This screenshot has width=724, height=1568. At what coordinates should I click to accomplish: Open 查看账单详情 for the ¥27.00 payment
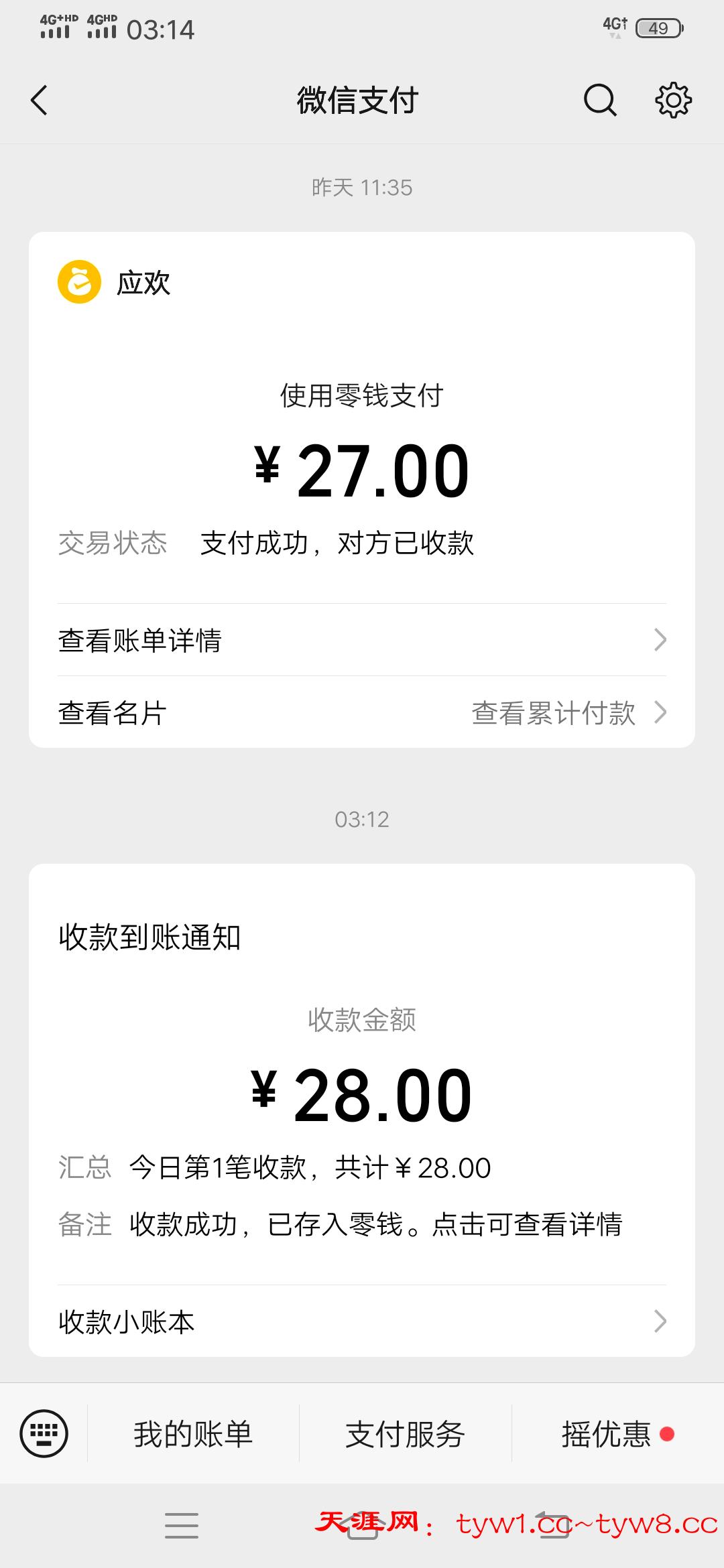tap(362, 640)
